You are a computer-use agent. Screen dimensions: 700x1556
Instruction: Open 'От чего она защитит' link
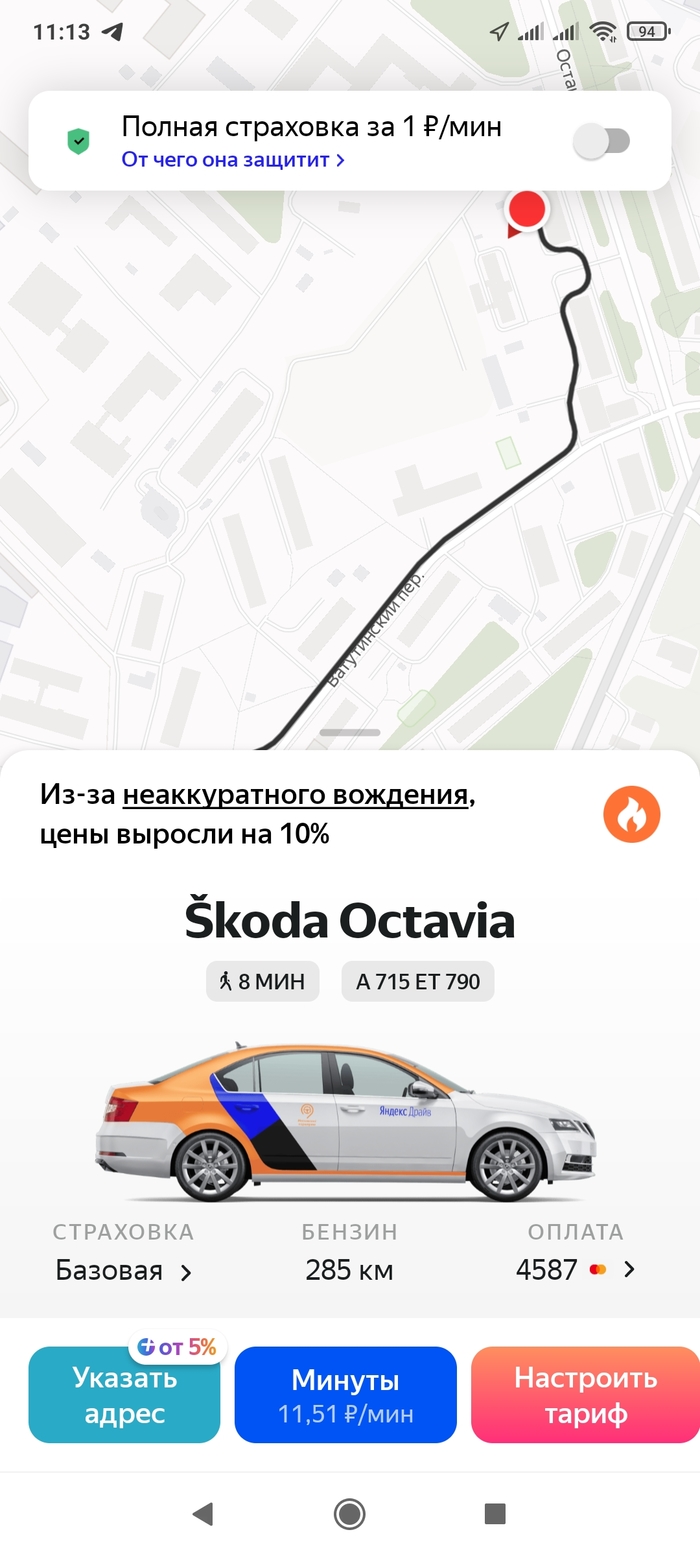pos(233,160)
